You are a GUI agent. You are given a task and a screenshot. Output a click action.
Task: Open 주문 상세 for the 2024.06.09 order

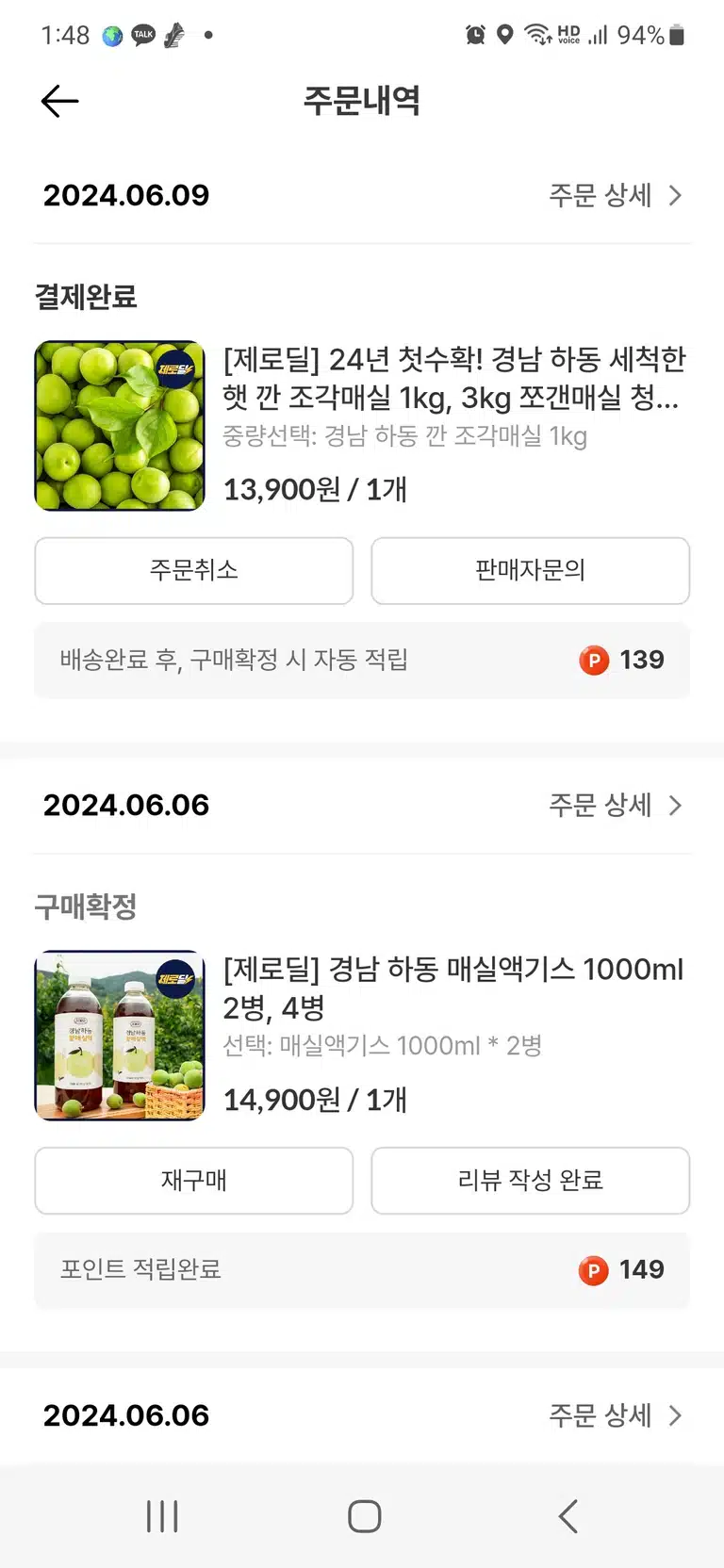click(x=615, y=195)
